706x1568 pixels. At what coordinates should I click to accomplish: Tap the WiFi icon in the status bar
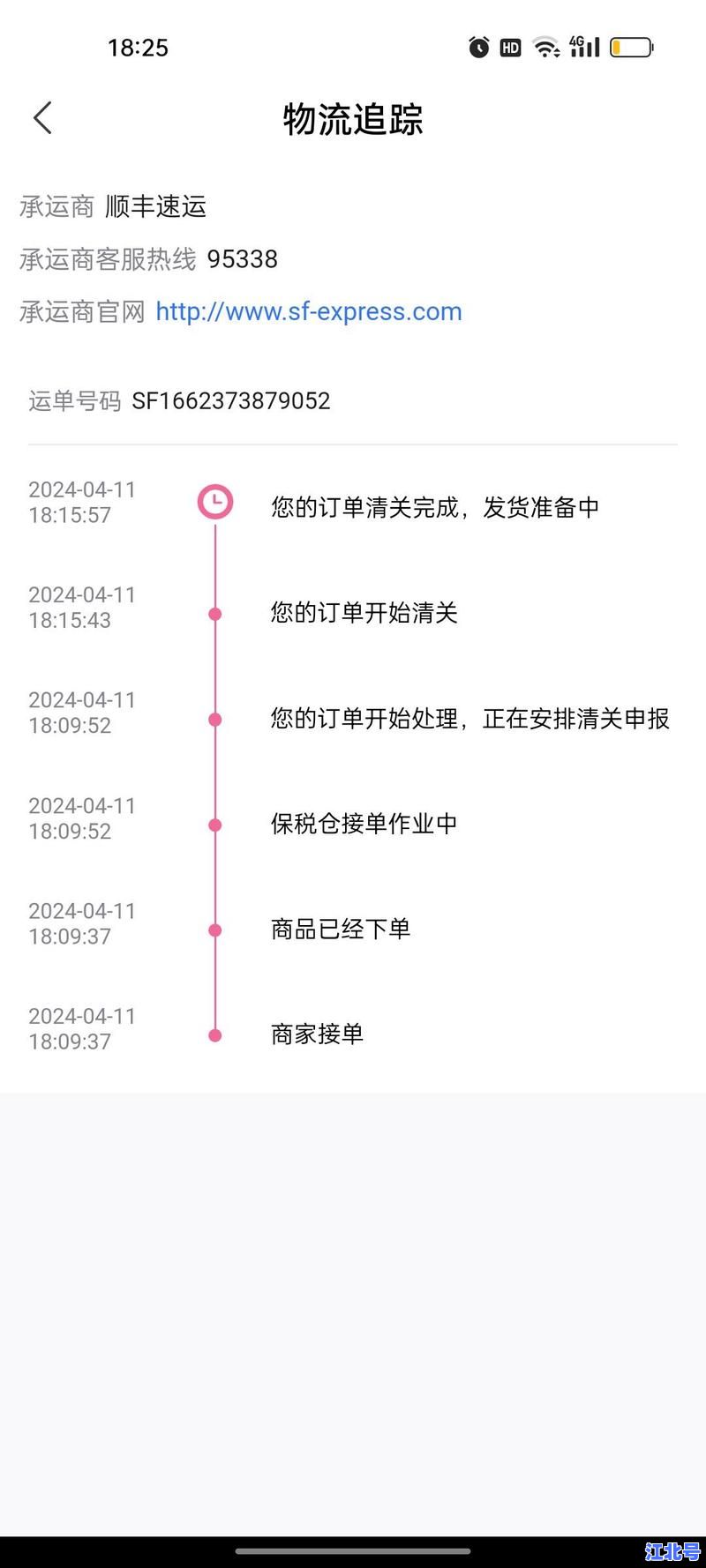click(545, 48)
